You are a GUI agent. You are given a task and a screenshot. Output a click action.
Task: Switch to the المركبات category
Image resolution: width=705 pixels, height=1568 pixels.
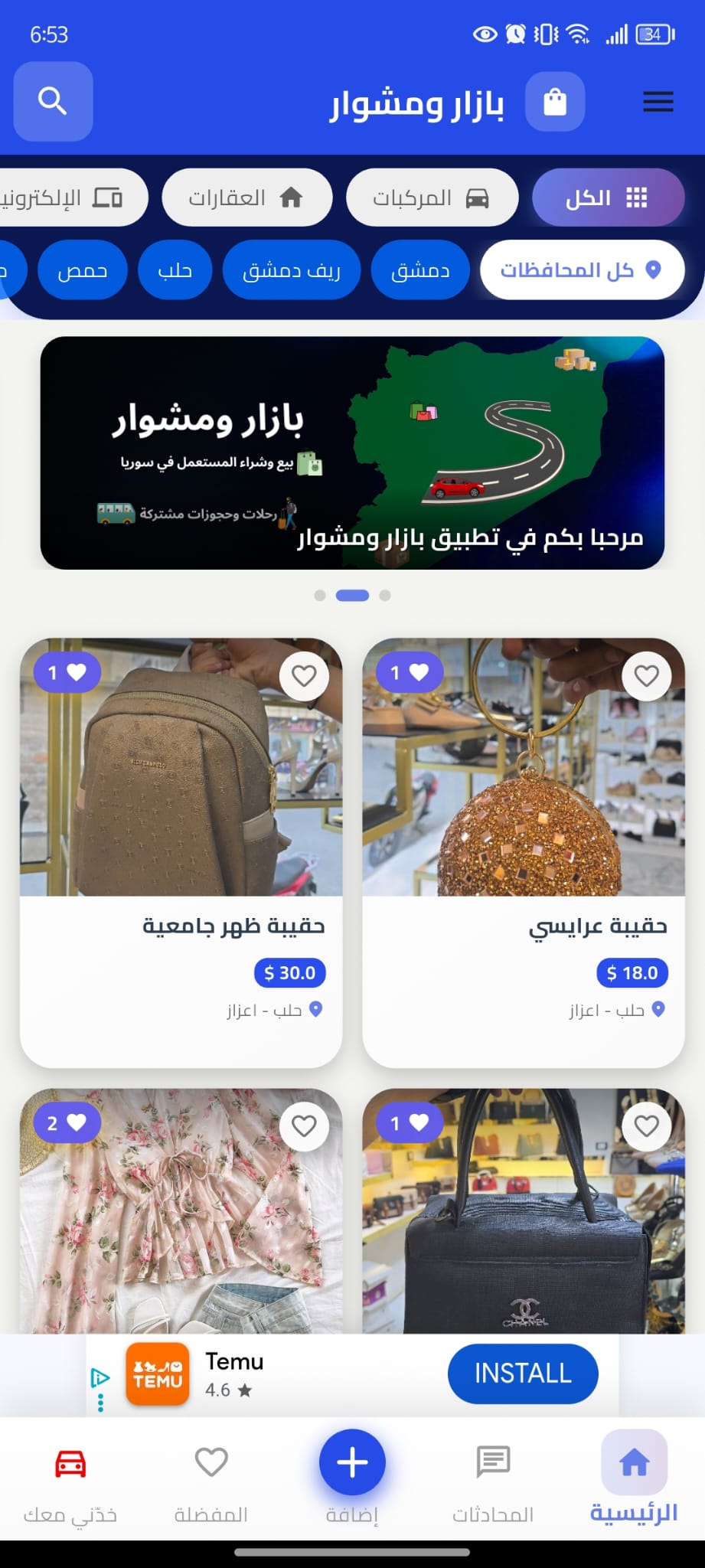(x=432, y=197)
